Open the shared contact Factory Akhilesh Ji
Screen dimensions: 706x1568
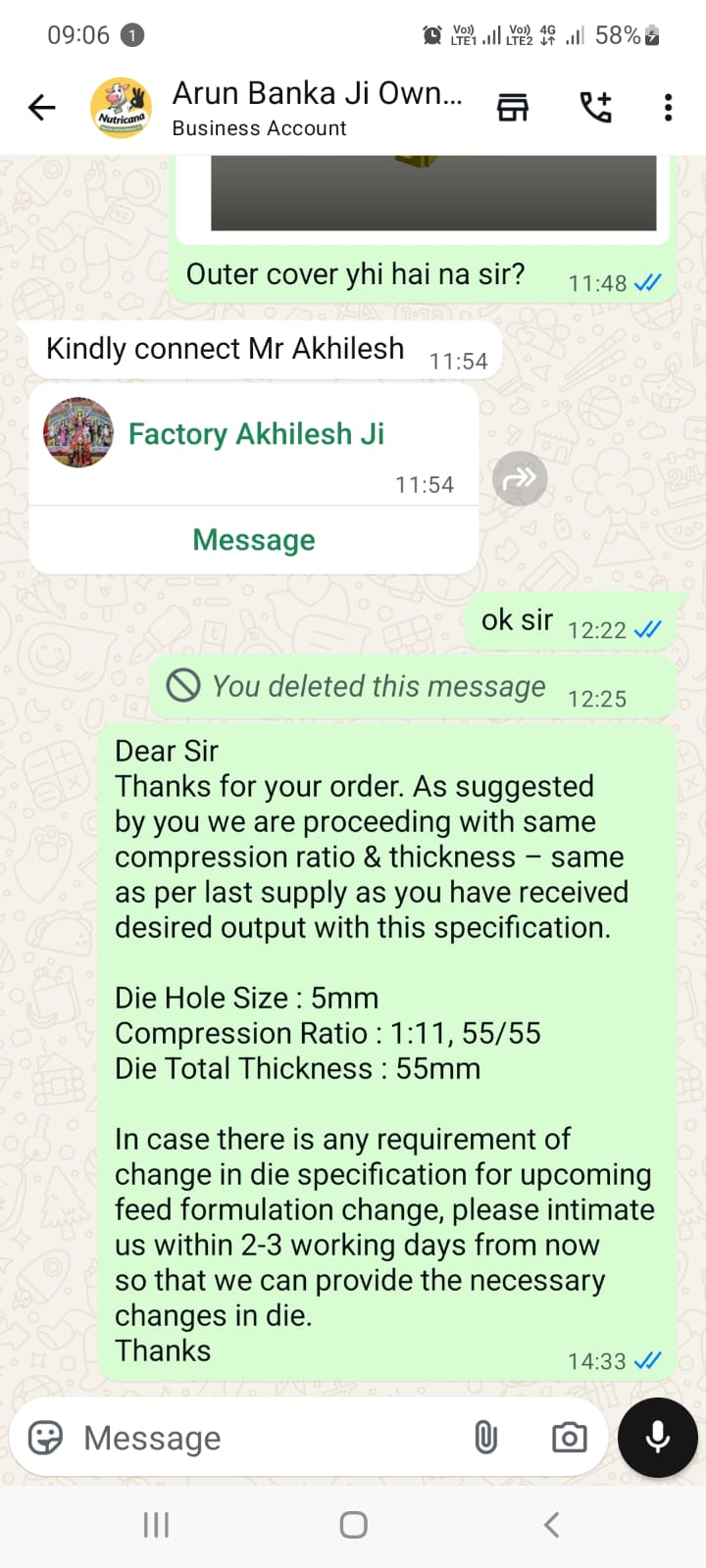pyautogui.click(x=255, y=434)
